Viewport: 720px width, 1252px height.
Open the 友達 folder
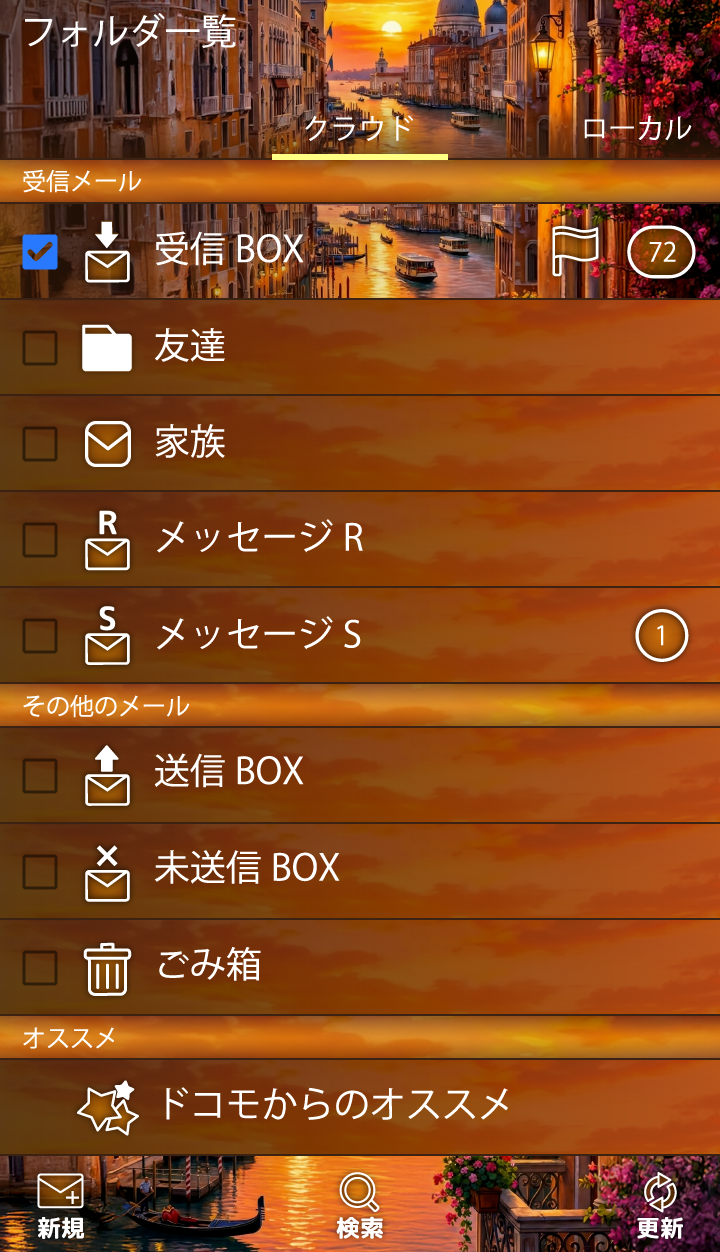point(190,347)
